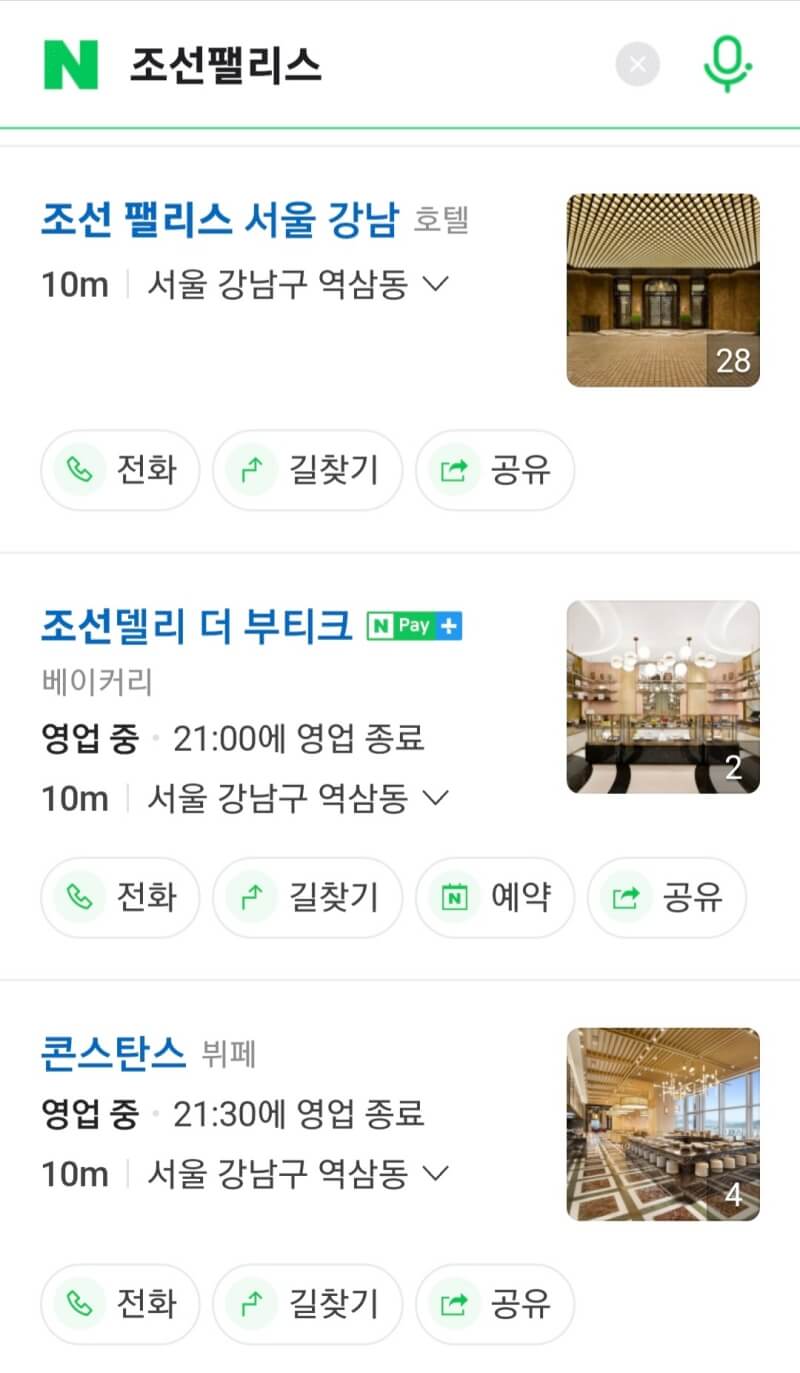Start voice search with the microphone icon
This screenshot has height=1373, width=800.
727,62
